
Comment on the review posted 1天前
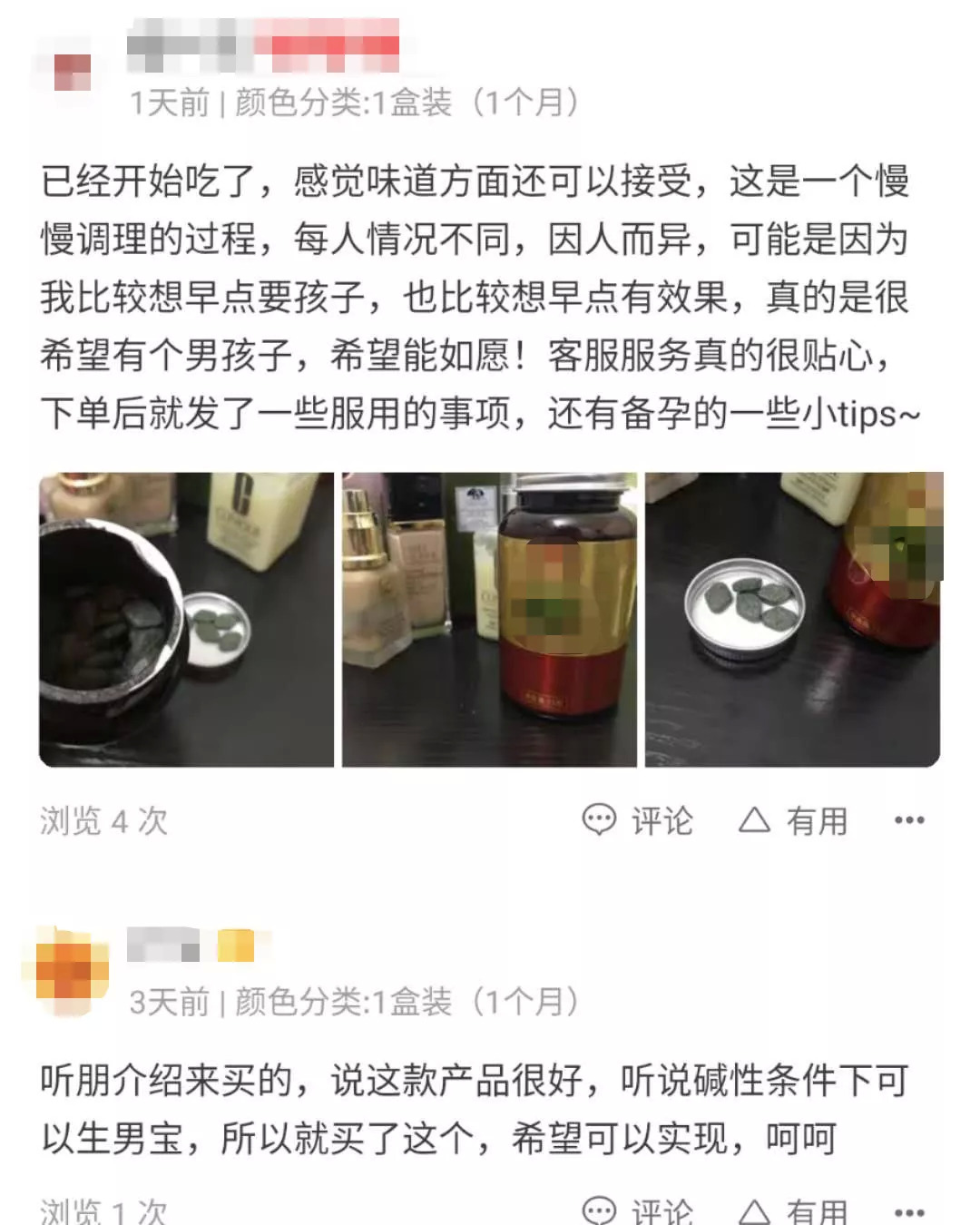(637, 820)
